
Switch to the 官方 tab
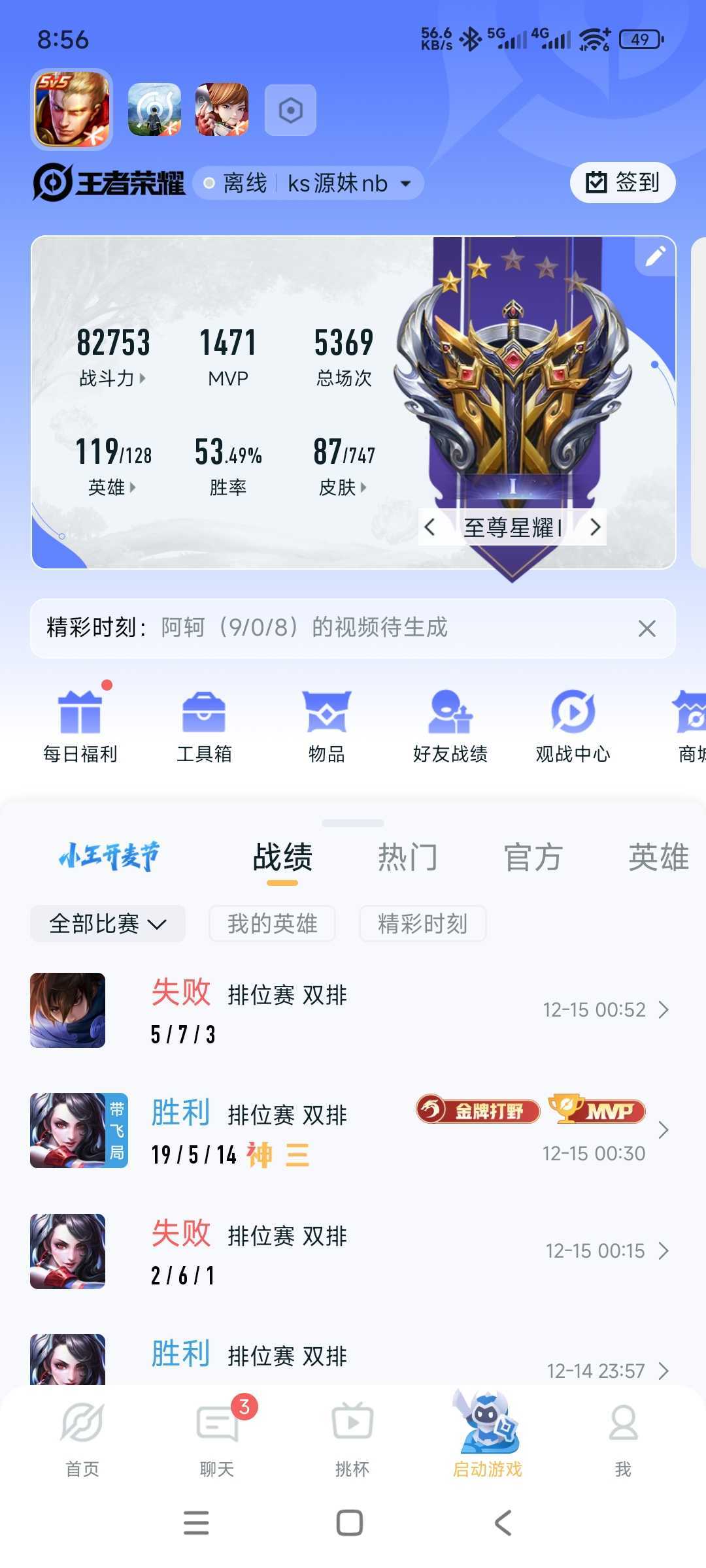click(x=533, y=857)
